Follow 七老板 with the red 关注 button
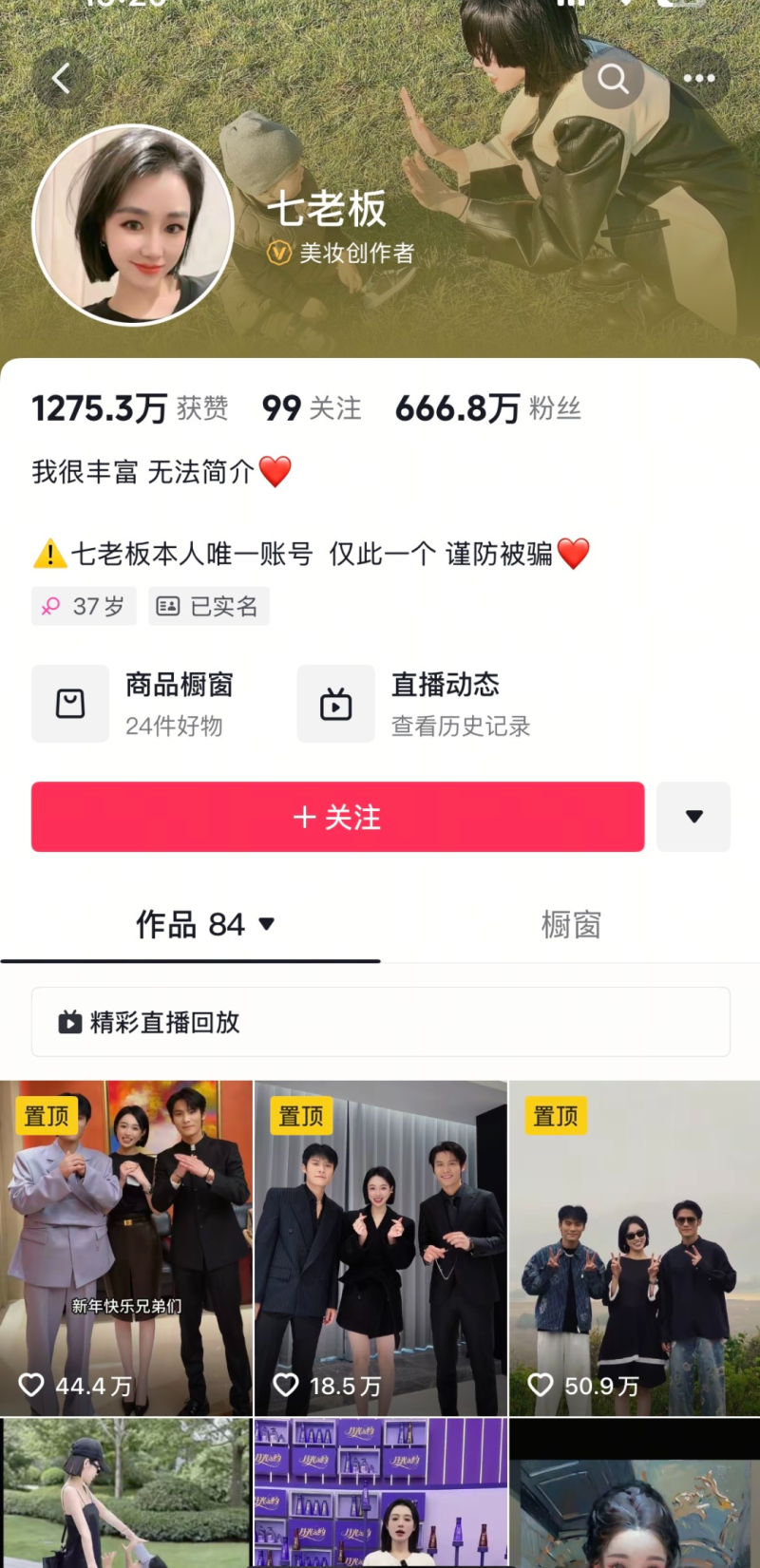 click(337, 817)
